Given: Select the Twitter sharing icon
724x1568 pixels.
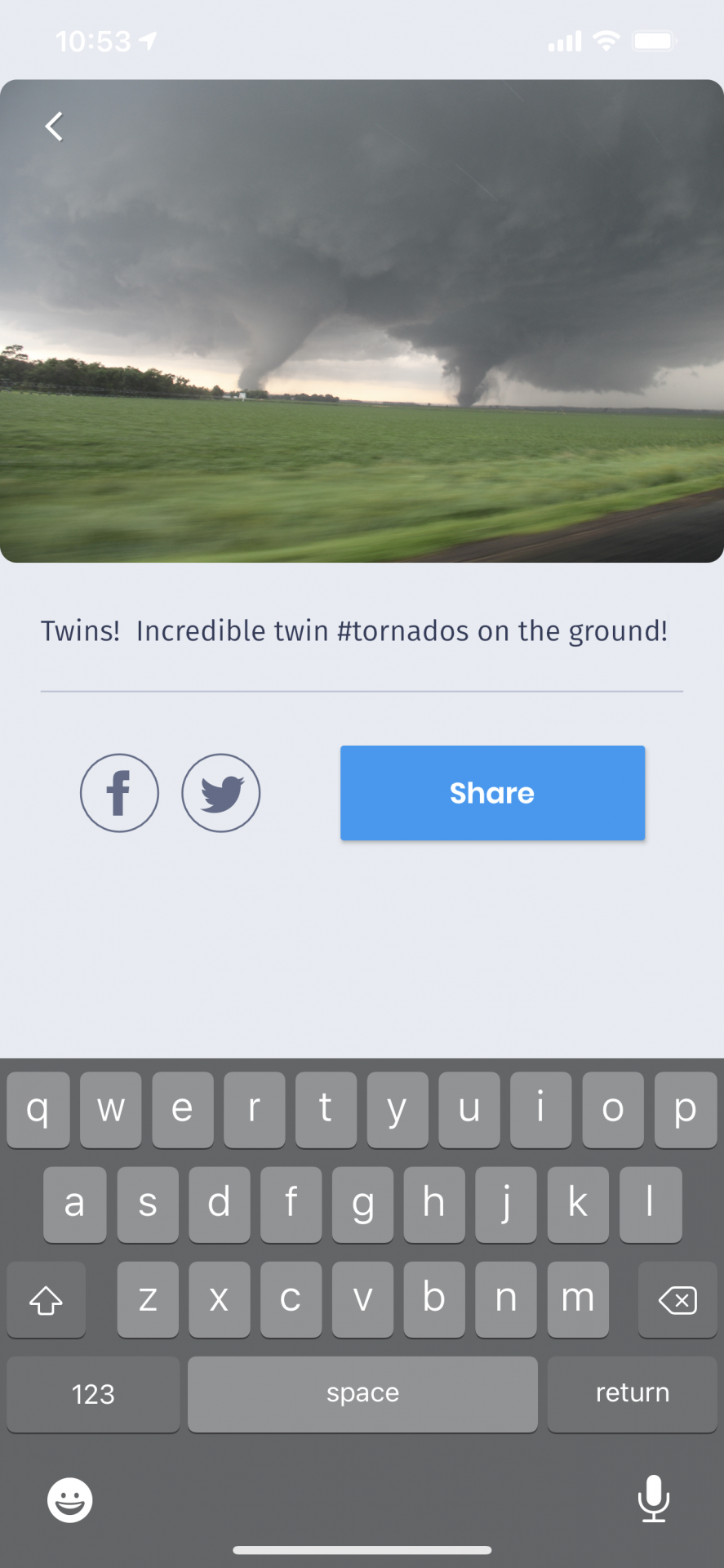Looking at the screenshot, I should (x=220, y=793).
